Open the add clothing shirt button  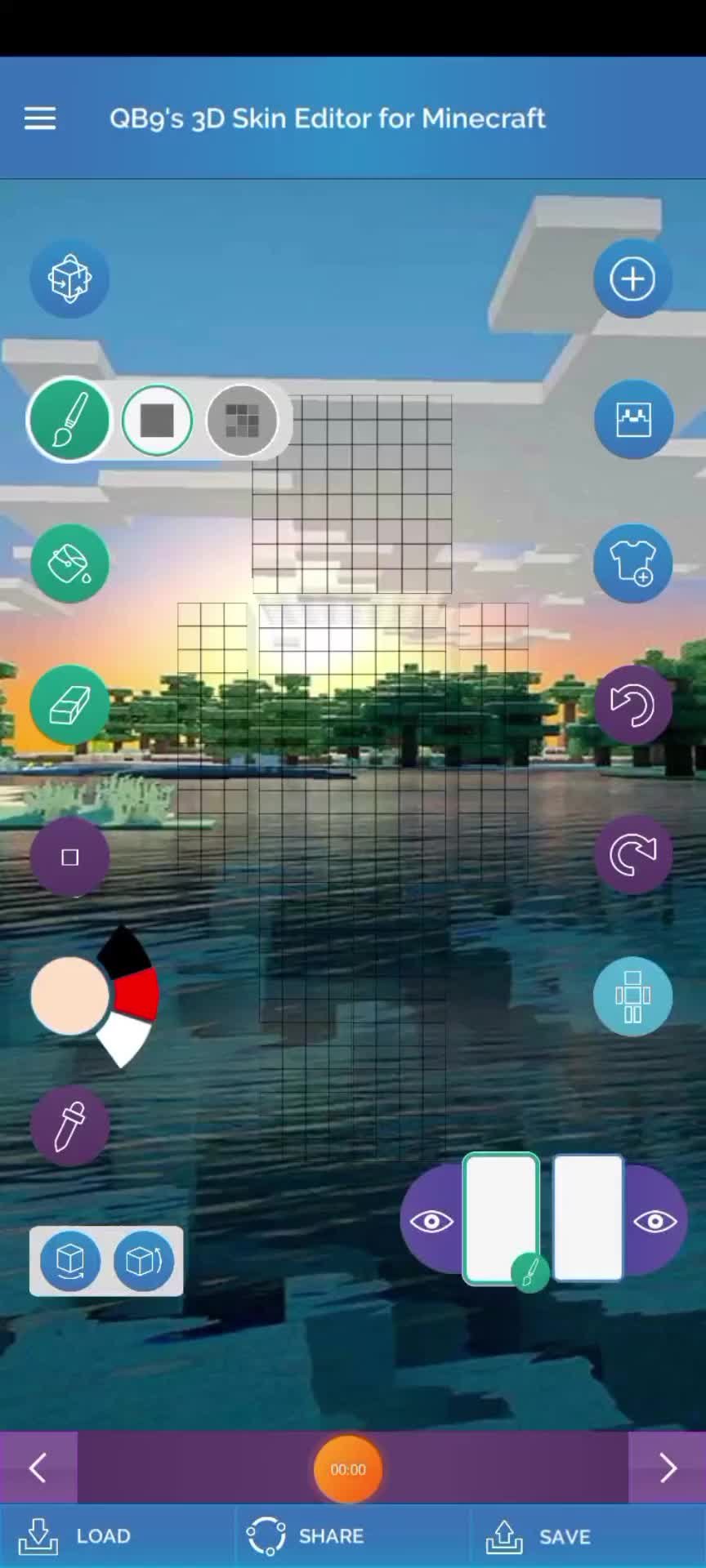pos(632,563)
